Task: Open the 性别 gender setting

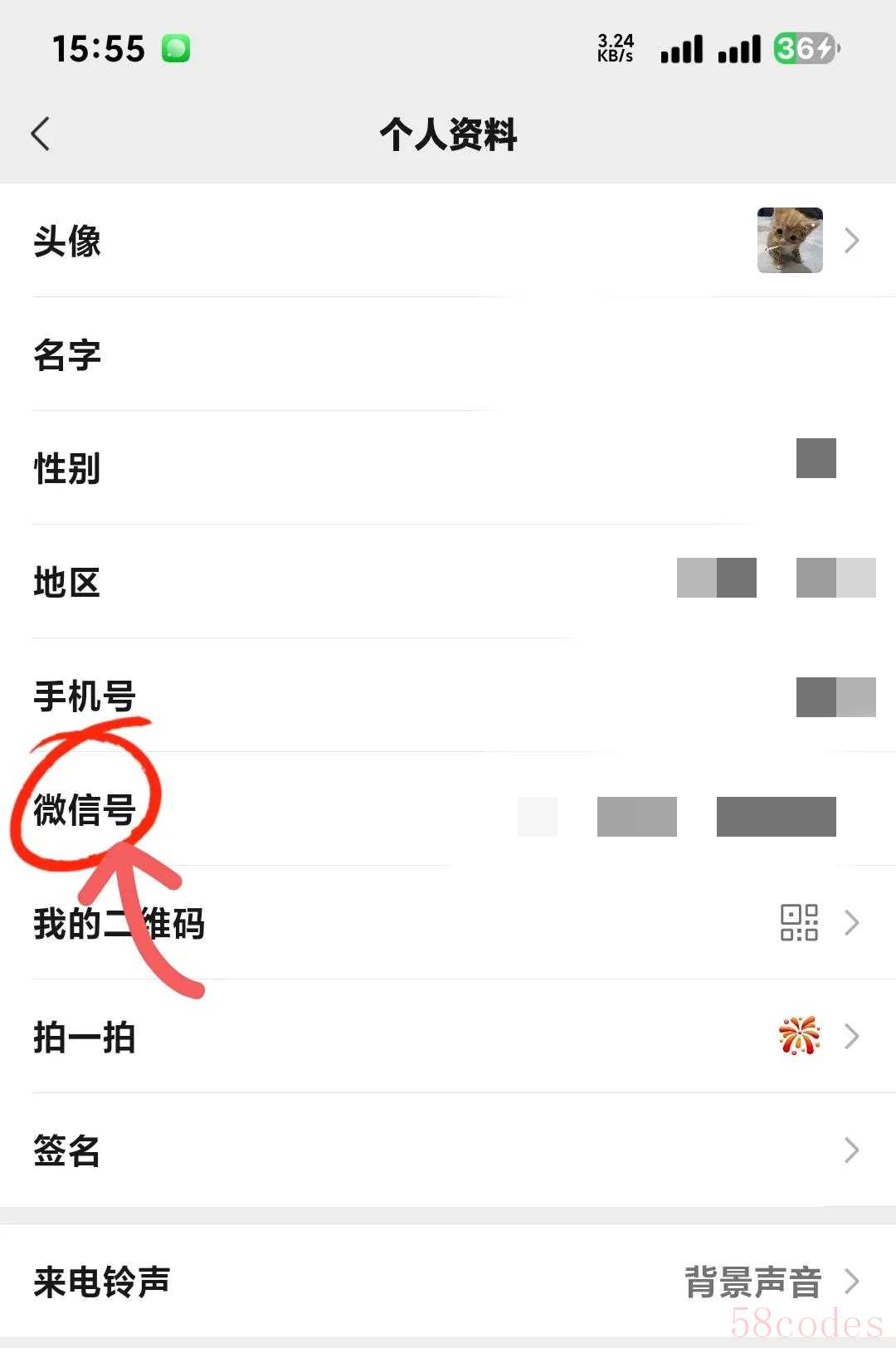Action: click(x=448, y=468)
